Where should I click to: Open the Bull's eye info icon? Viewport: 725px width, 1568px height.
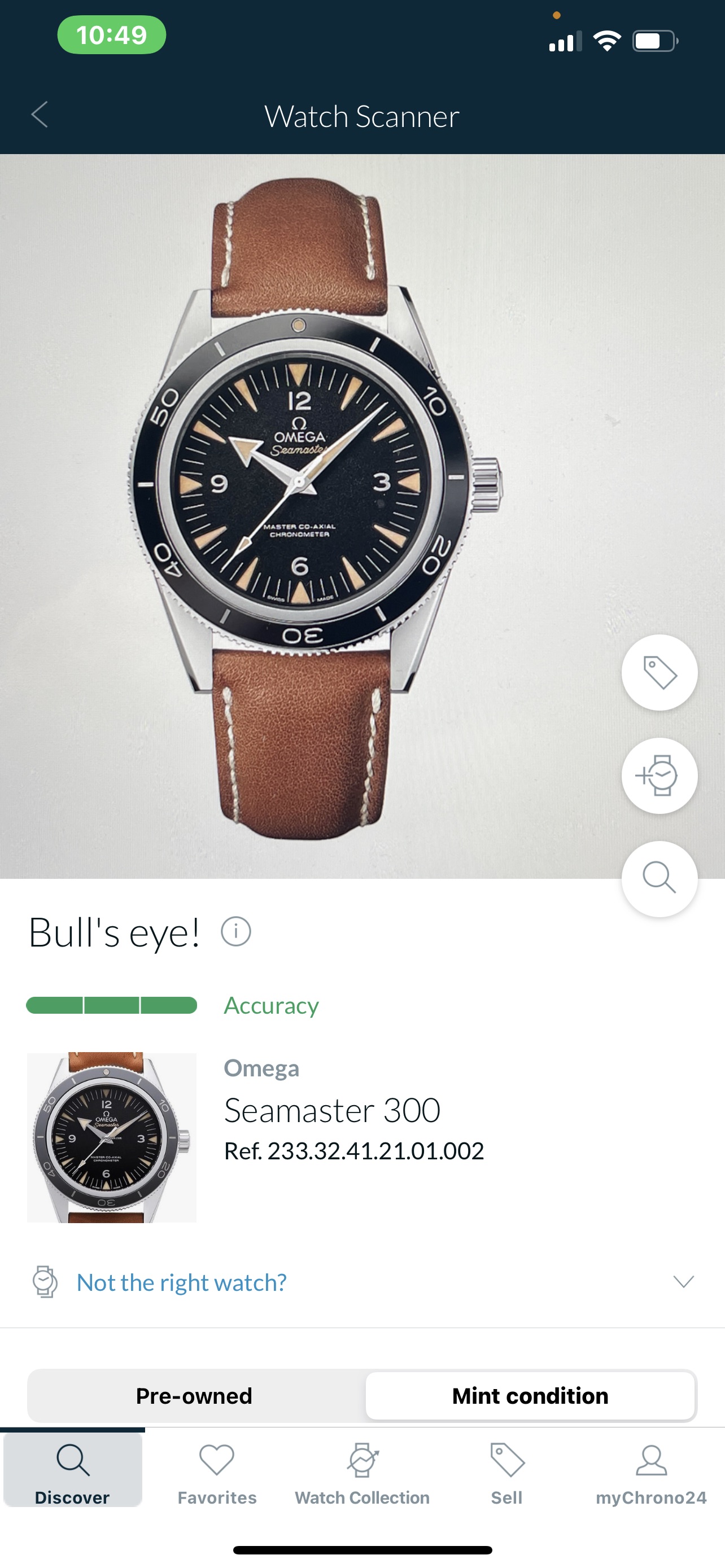click(235, 931)
